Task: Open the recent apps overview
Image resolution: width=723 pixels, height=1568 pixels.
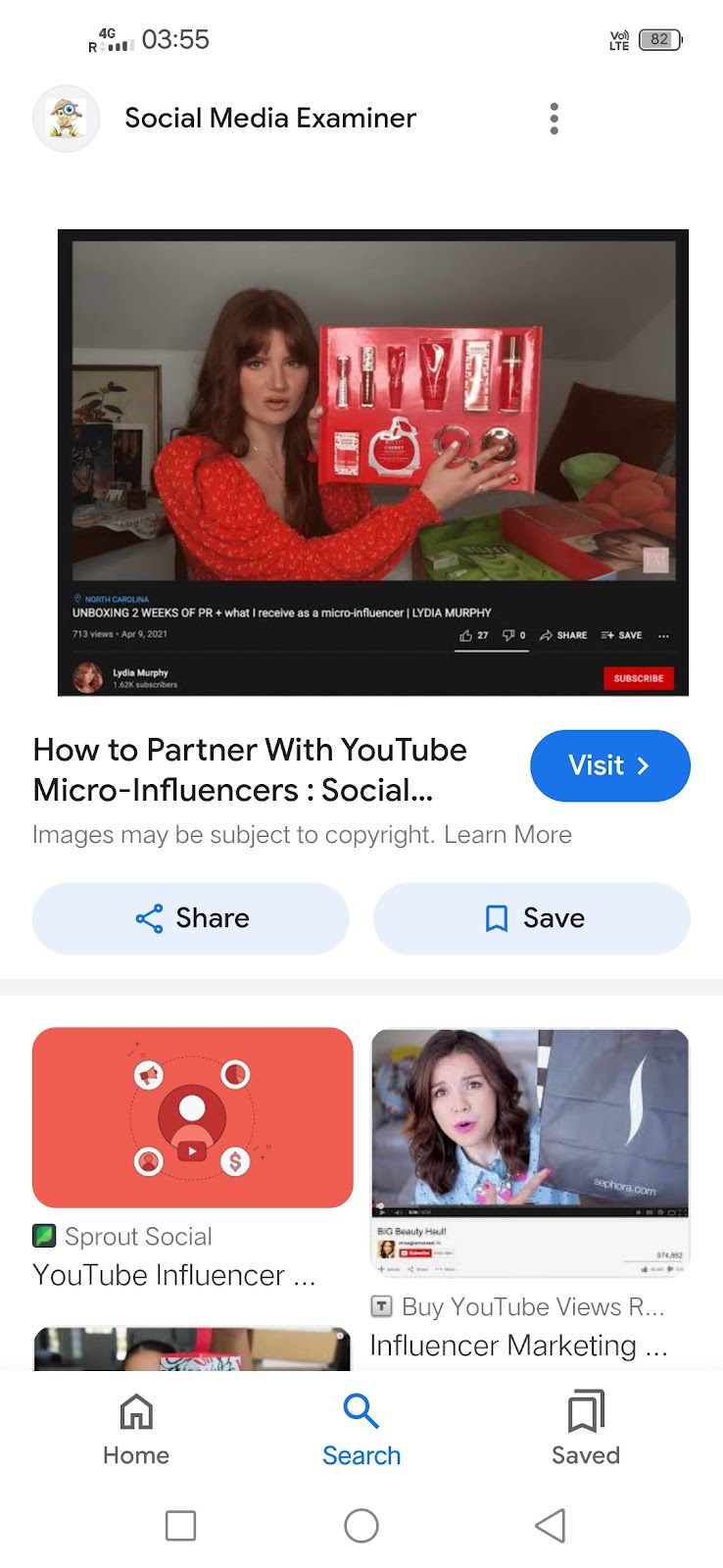Action: (180, 1525)
